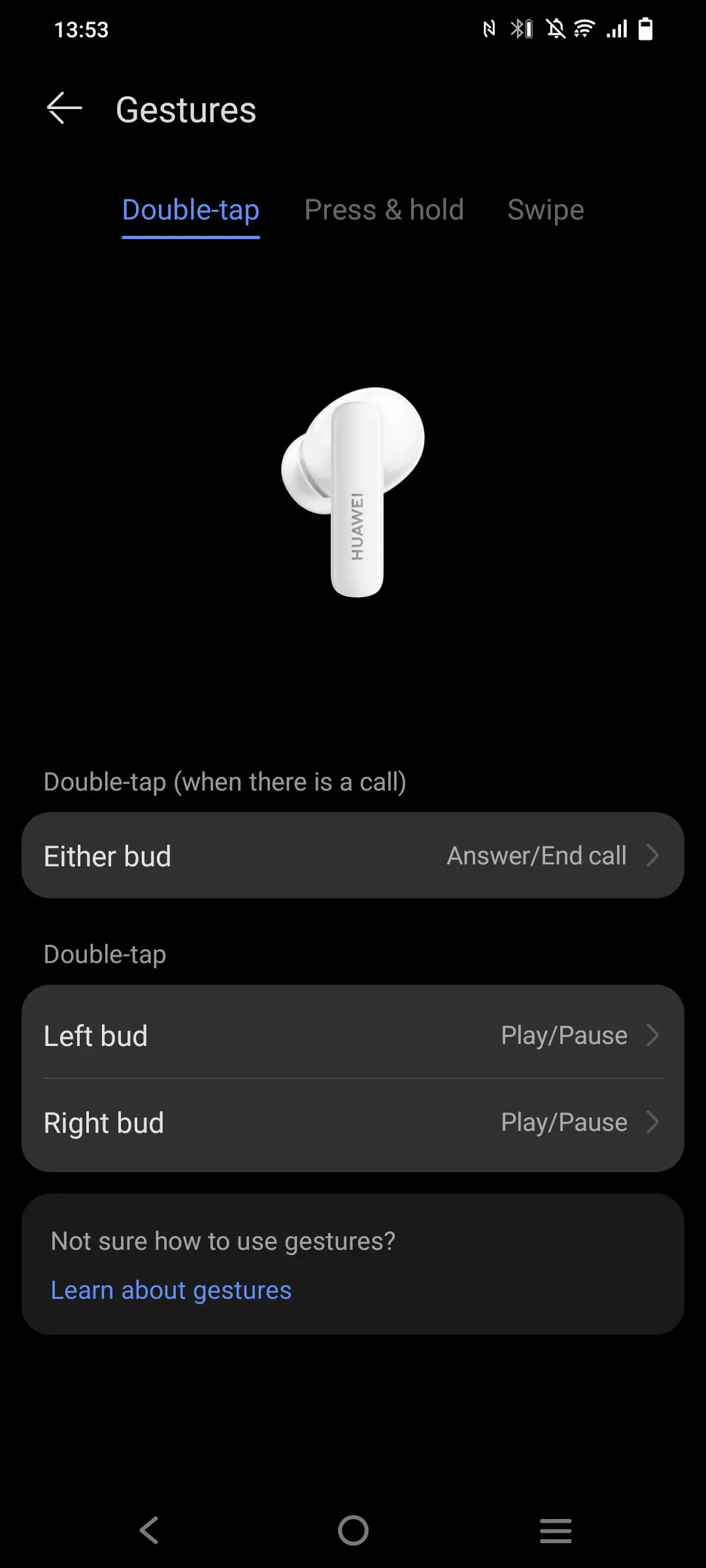Switch to the Swipe tab

pos(545,210)
